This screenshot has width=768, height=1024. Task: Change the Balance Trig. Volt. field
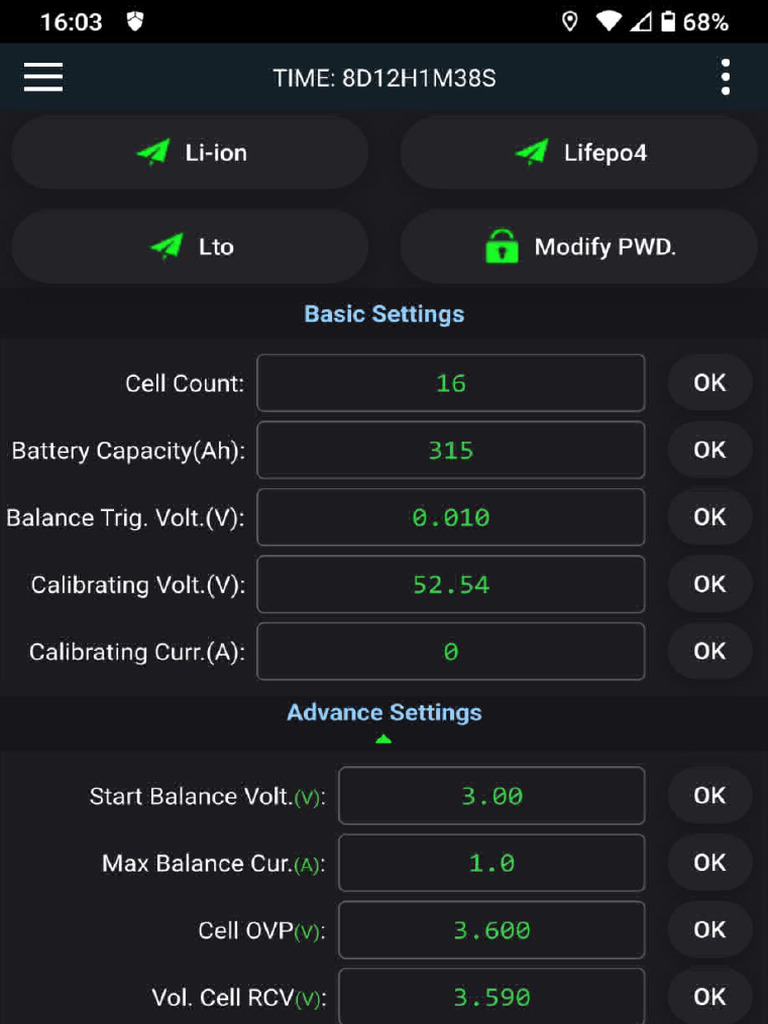coord(451,517)
